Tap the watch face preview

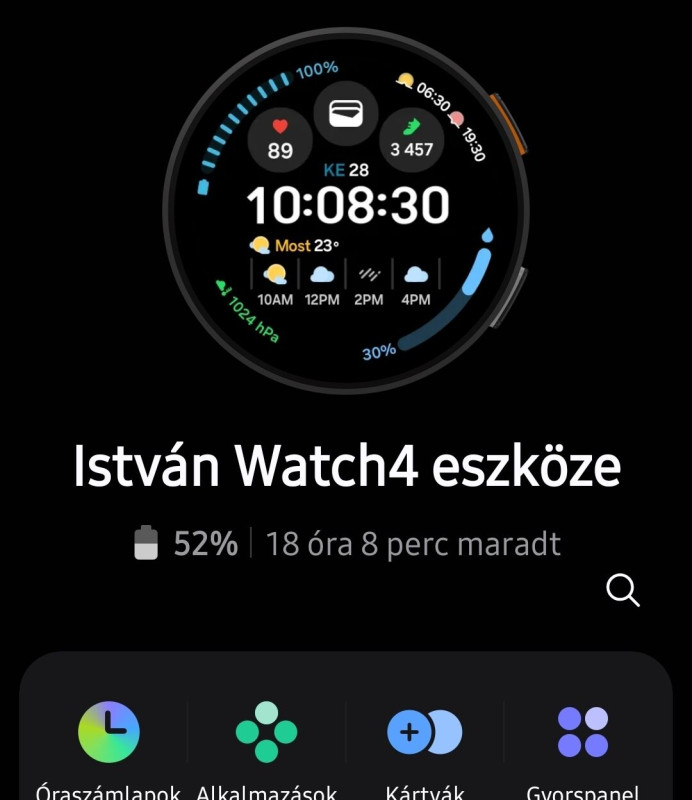(x=347, y=210)
